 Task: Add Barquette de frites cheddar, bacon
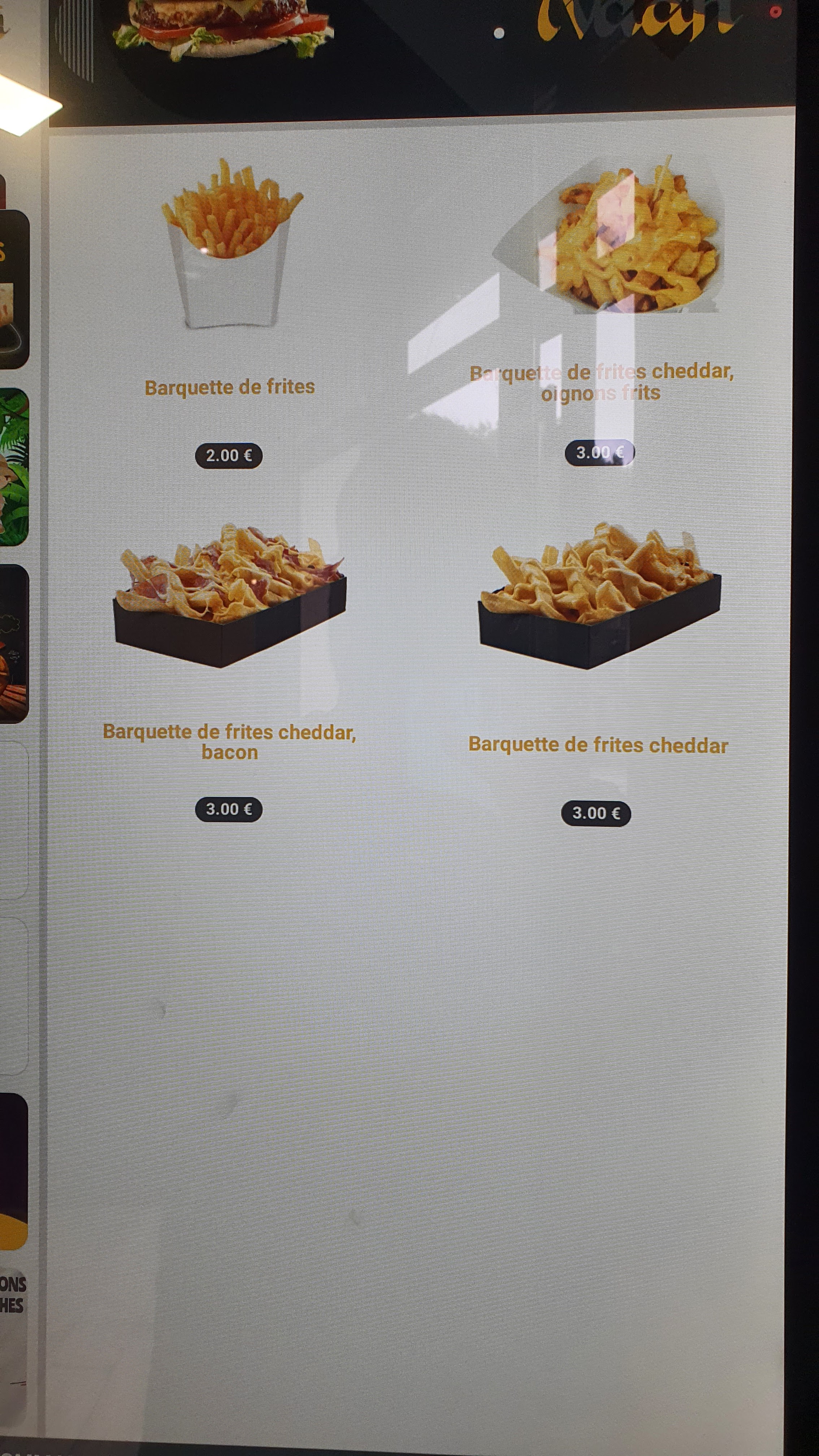coord(230,596)
